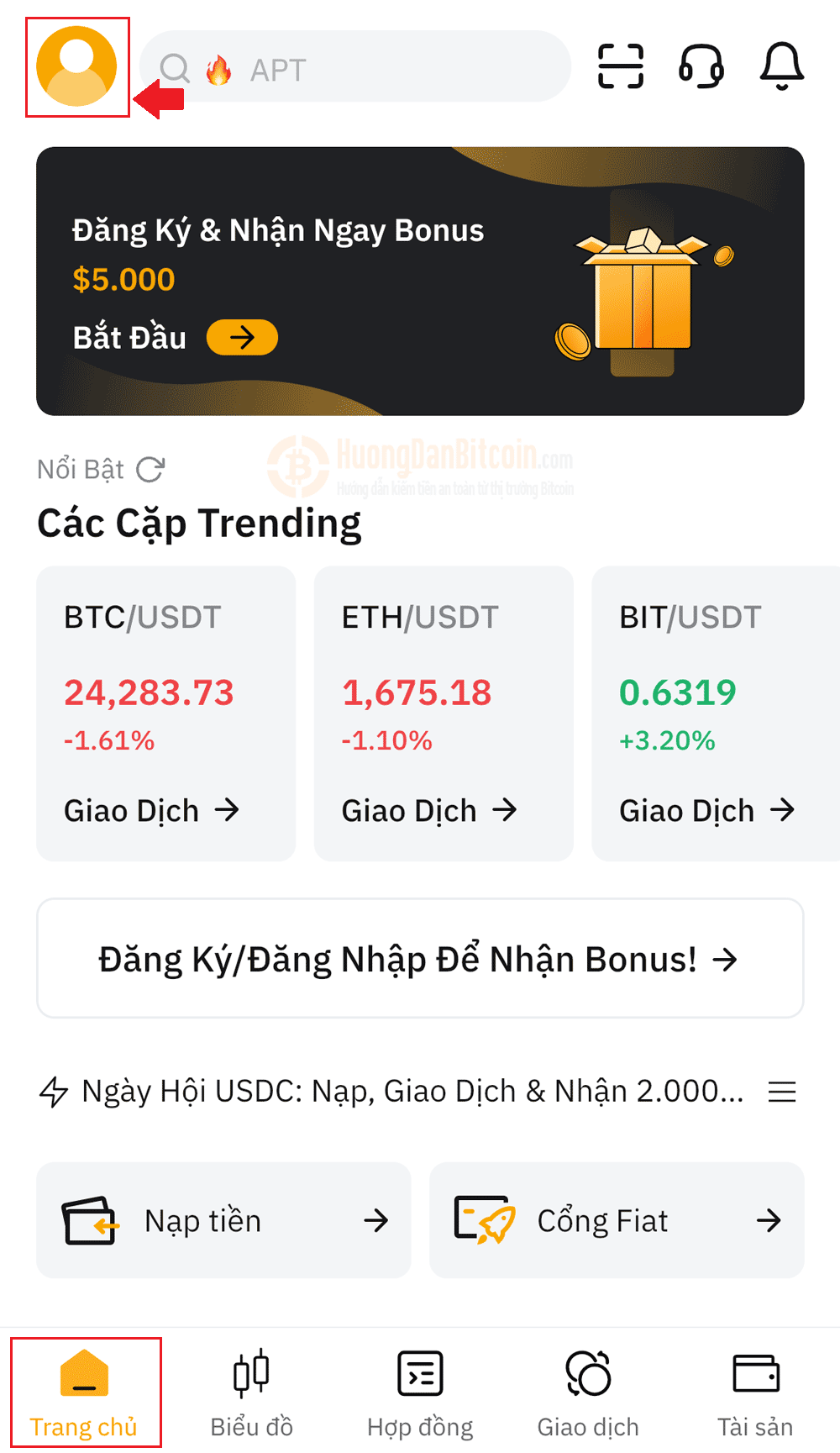840x1453 pixels.
Task: Refresh the Nổi Bật section
Action: pos(151,469)
